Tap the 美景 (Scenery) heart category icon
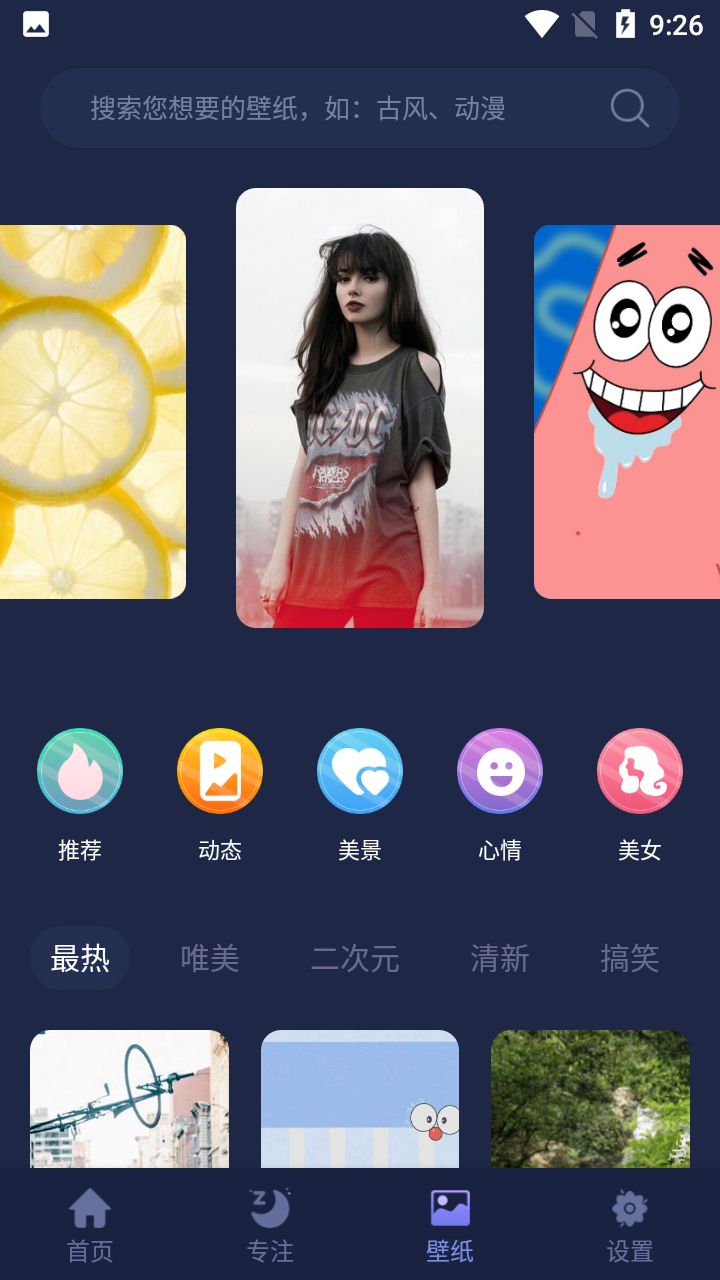This screenshot has width=720, height=1280. coord(360,770)
